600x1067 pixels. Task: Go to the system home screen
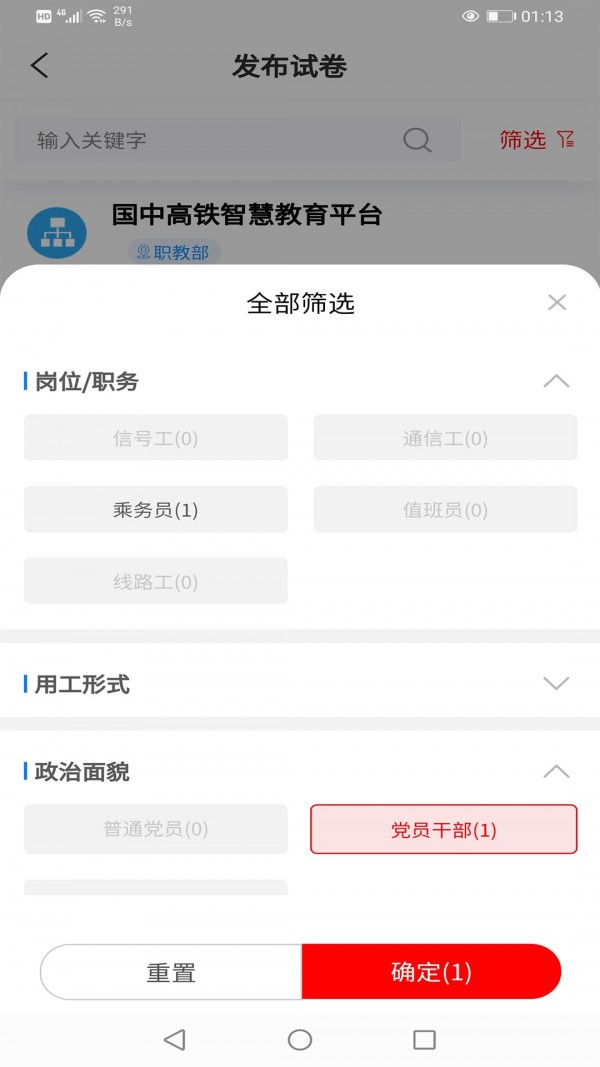(x=300, y=1040)
